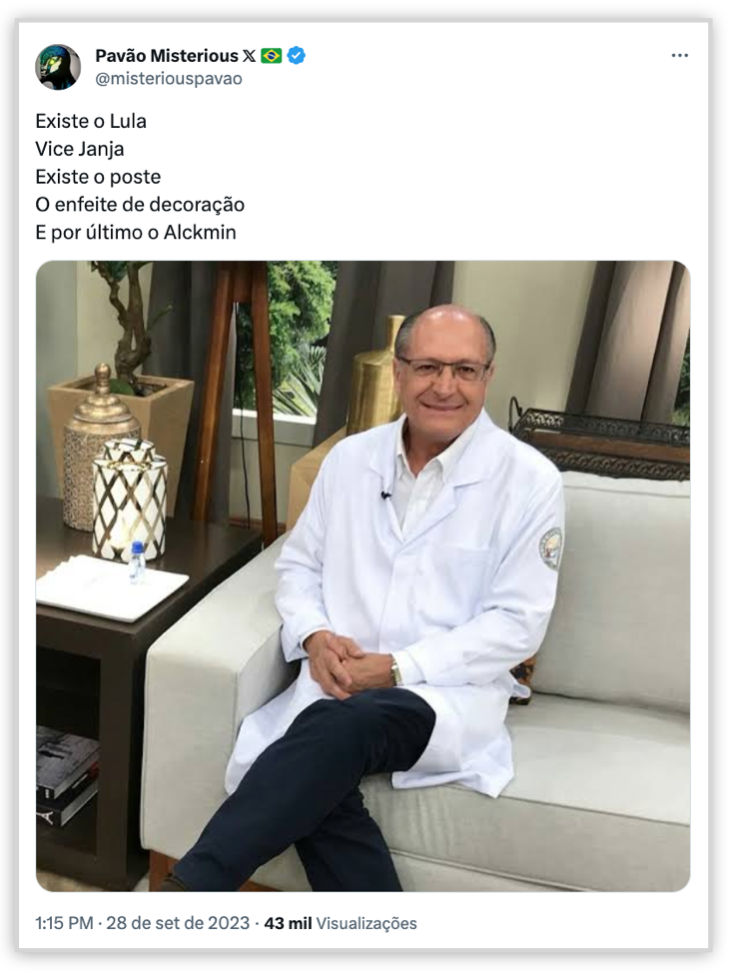The width and height of the screenshot is (734, 978).
Task: Open the tweet's overflow menu
Action: point(680,56)
